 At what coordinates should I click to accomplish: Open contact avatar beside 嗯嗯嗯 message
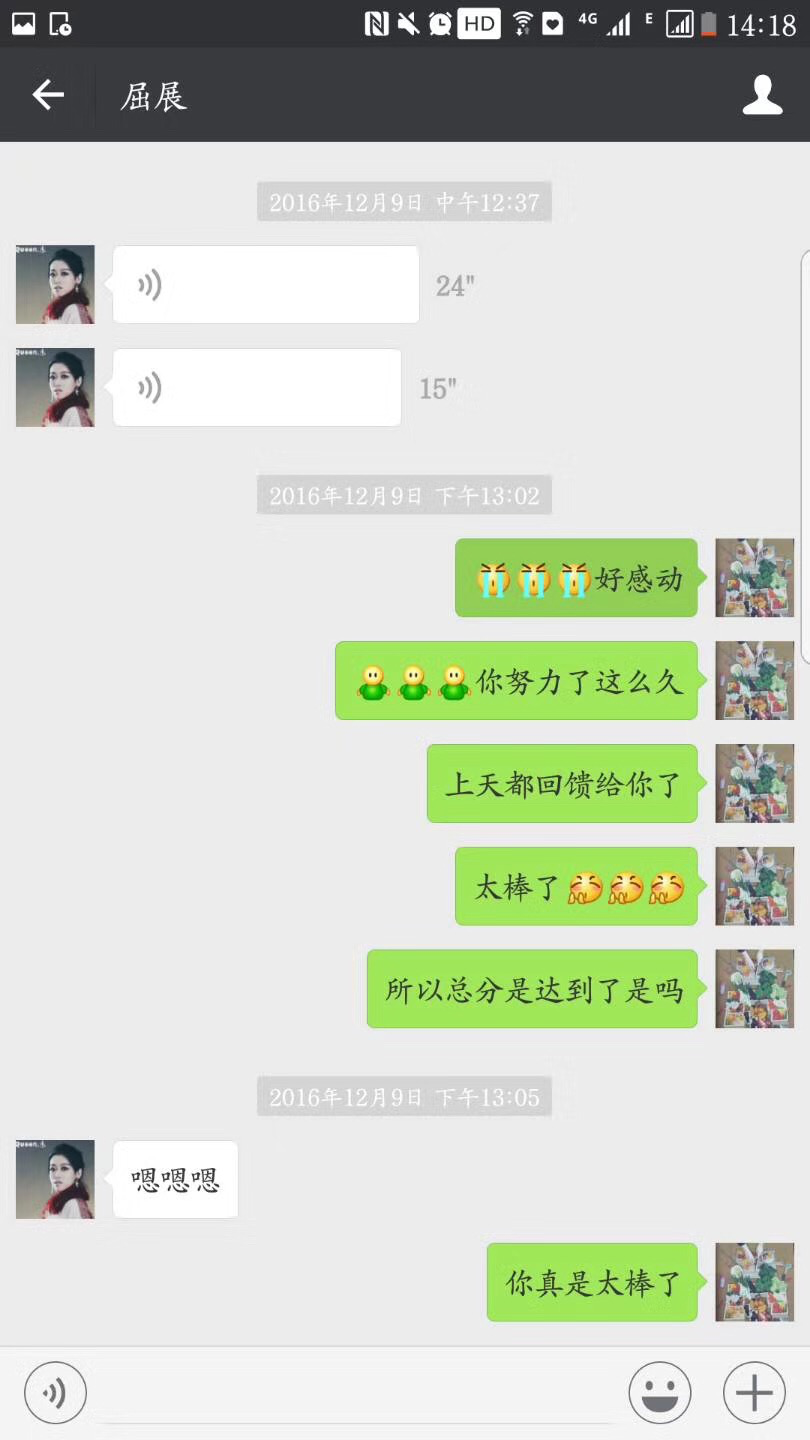[55, 1179]
